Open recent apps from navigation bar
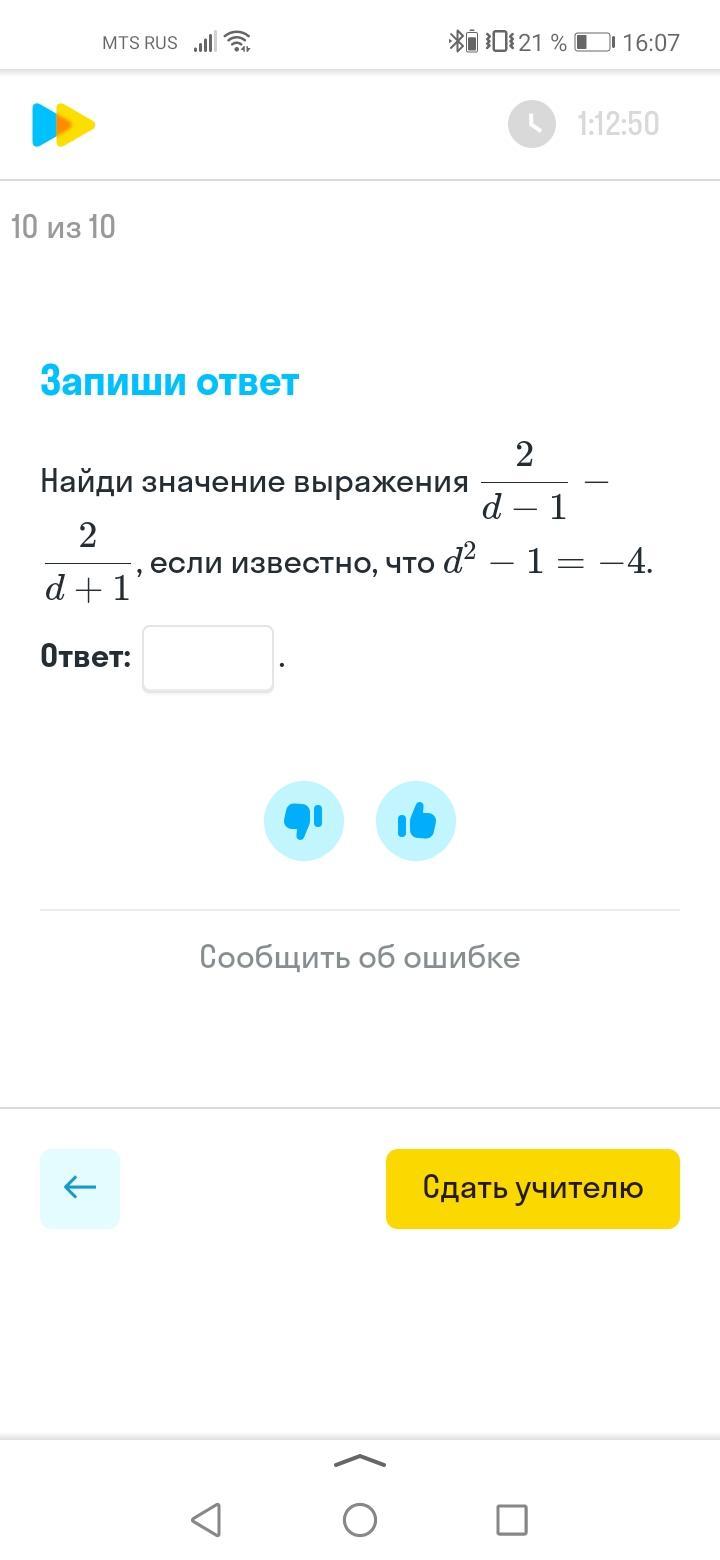This screenshot has height=1560, width=720. 512,1520
